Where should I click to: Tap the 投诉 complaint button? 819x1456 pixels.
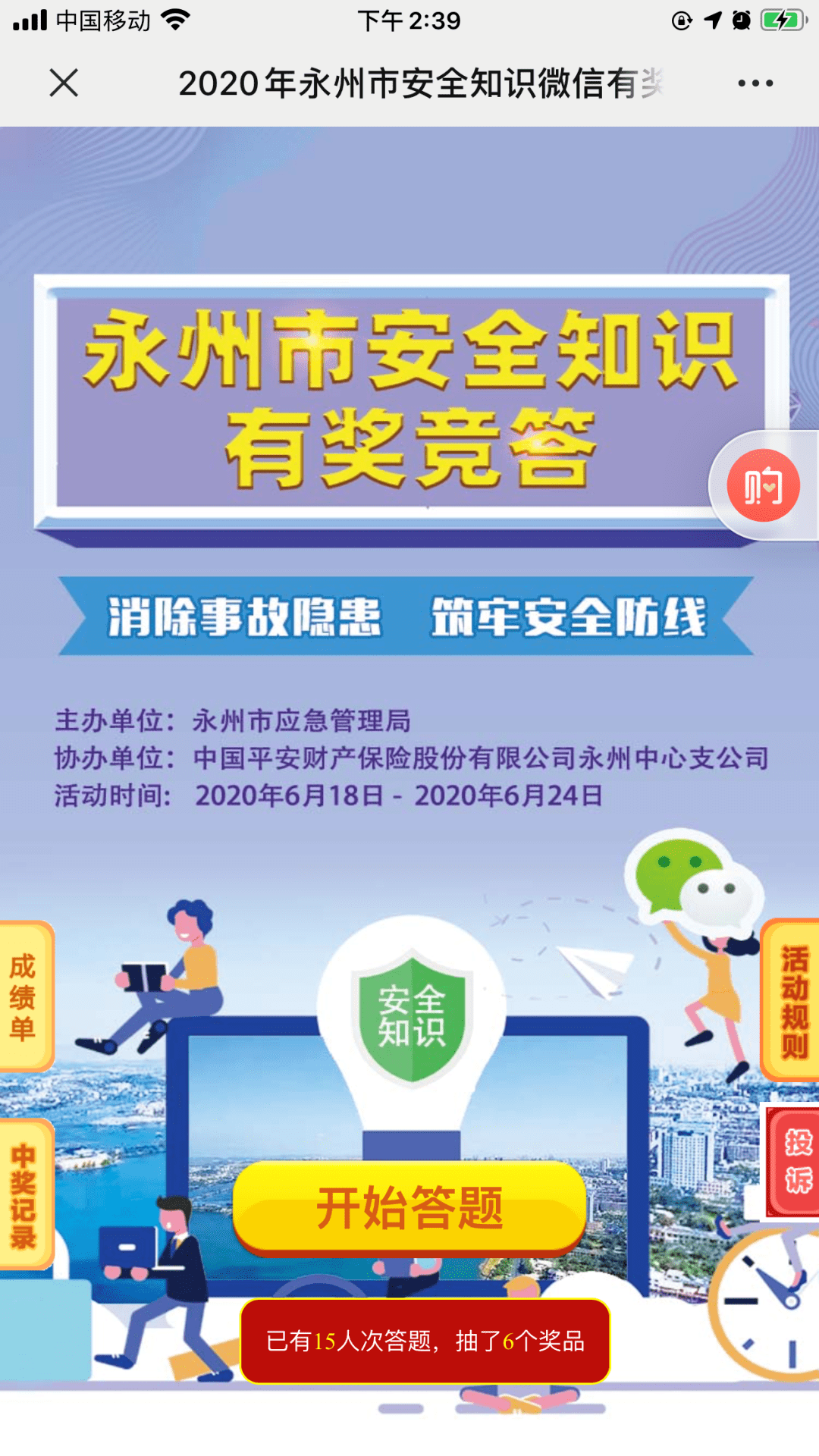[x=795, y=1161]
